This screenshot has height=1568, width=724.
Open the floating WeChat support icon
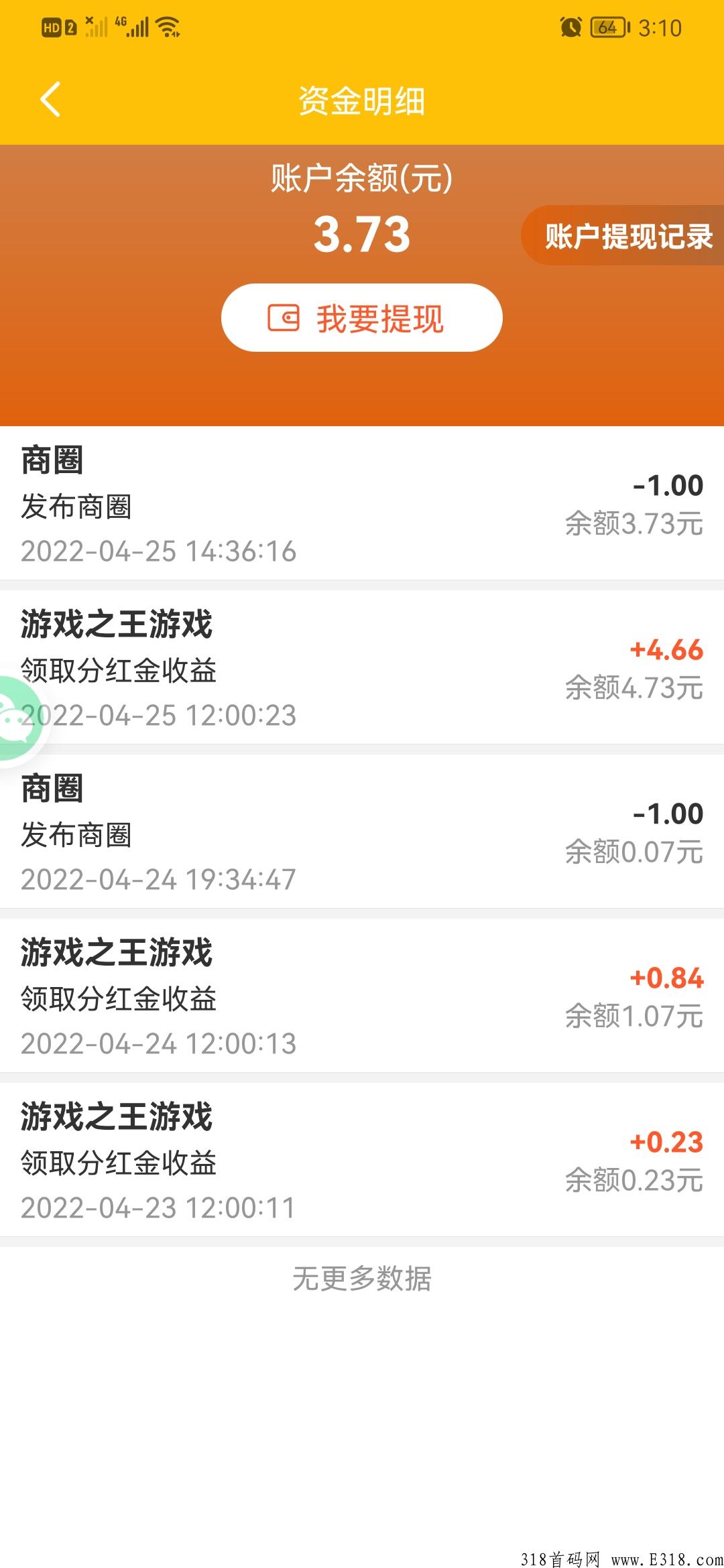[17, 719]
